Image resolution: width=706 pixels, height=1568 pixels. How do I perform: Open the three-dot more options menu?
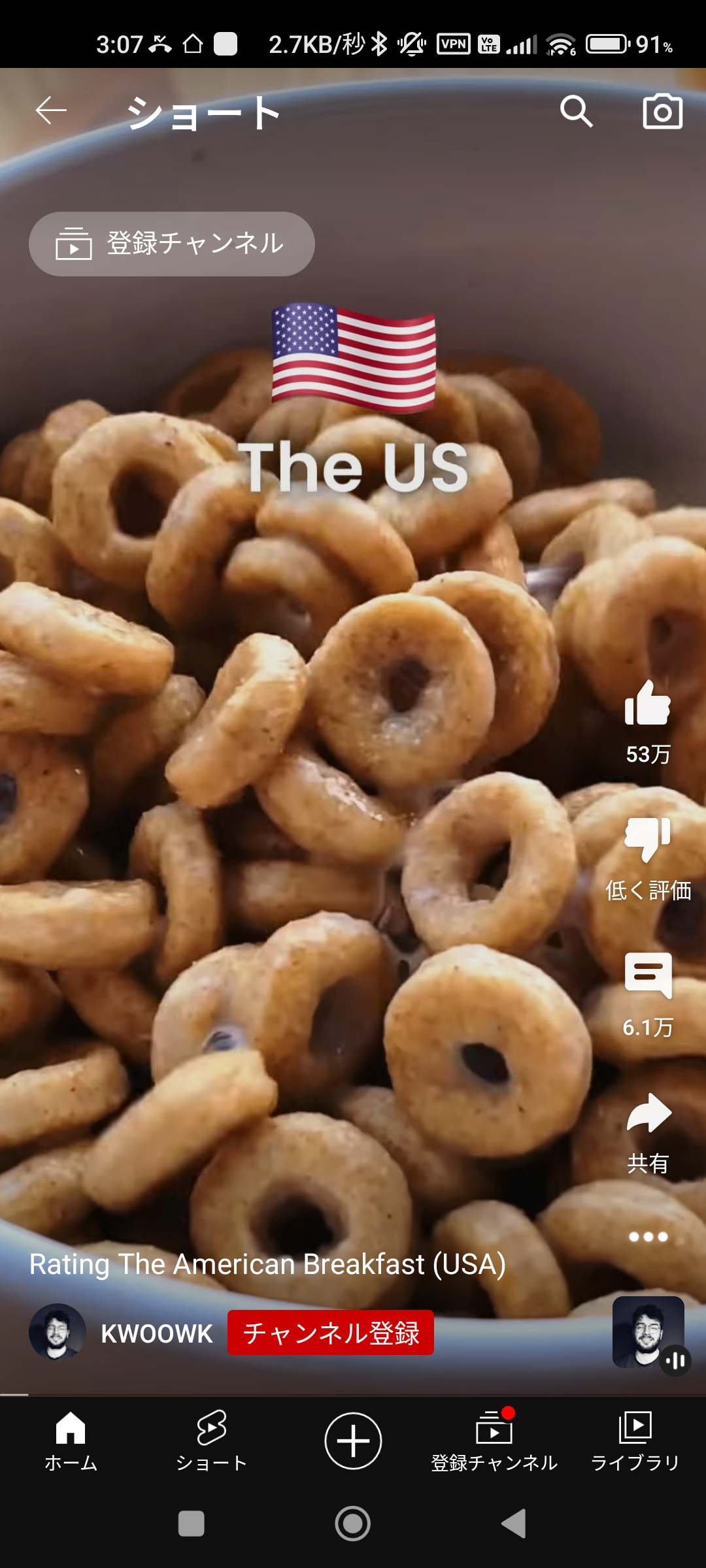(x=647, y=1237)
